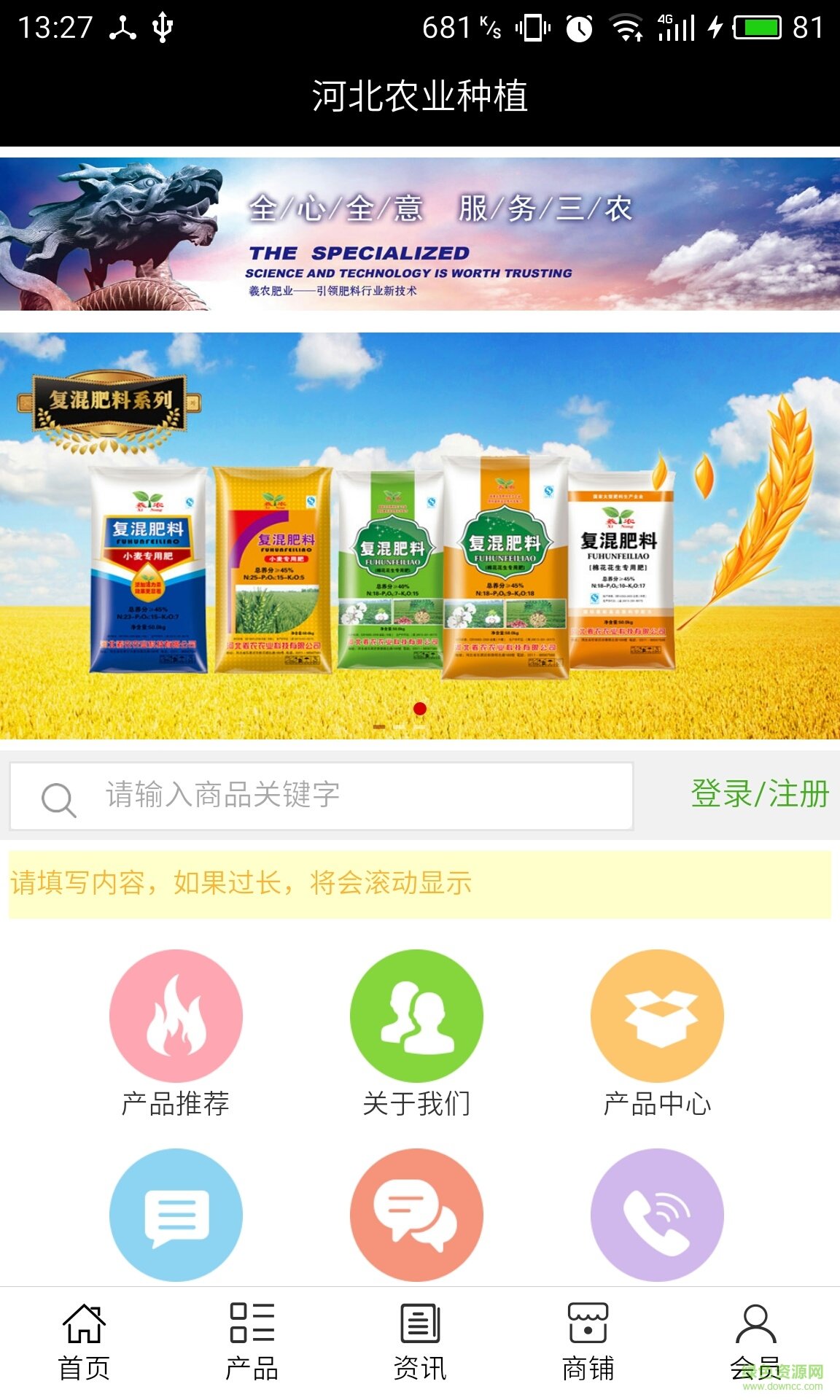
Task: Switch to the 资讯 news tab
Action: 420,1342
